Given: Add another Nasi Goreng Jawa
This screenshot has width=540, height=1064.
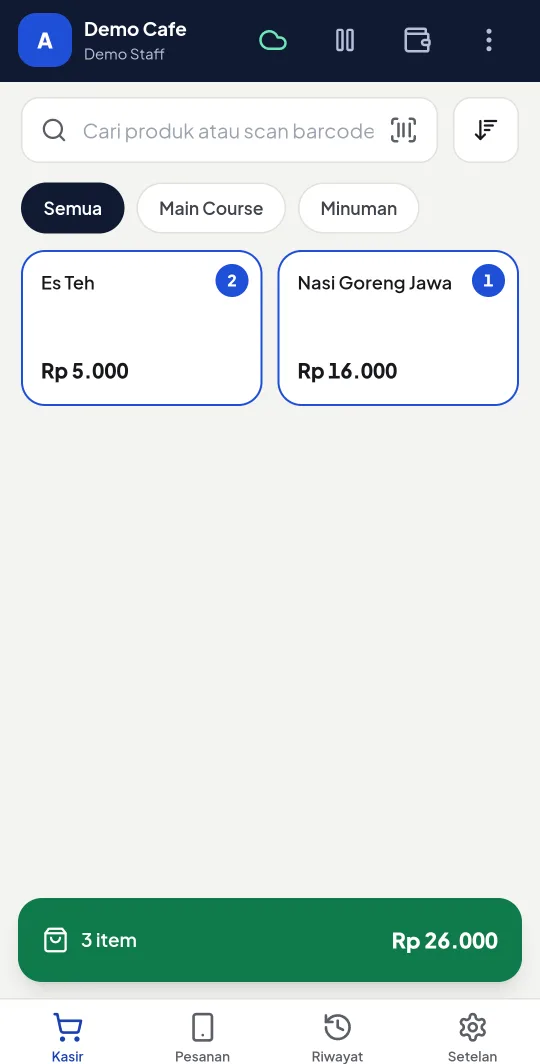Looking at the screenshot, I should 398,328.
